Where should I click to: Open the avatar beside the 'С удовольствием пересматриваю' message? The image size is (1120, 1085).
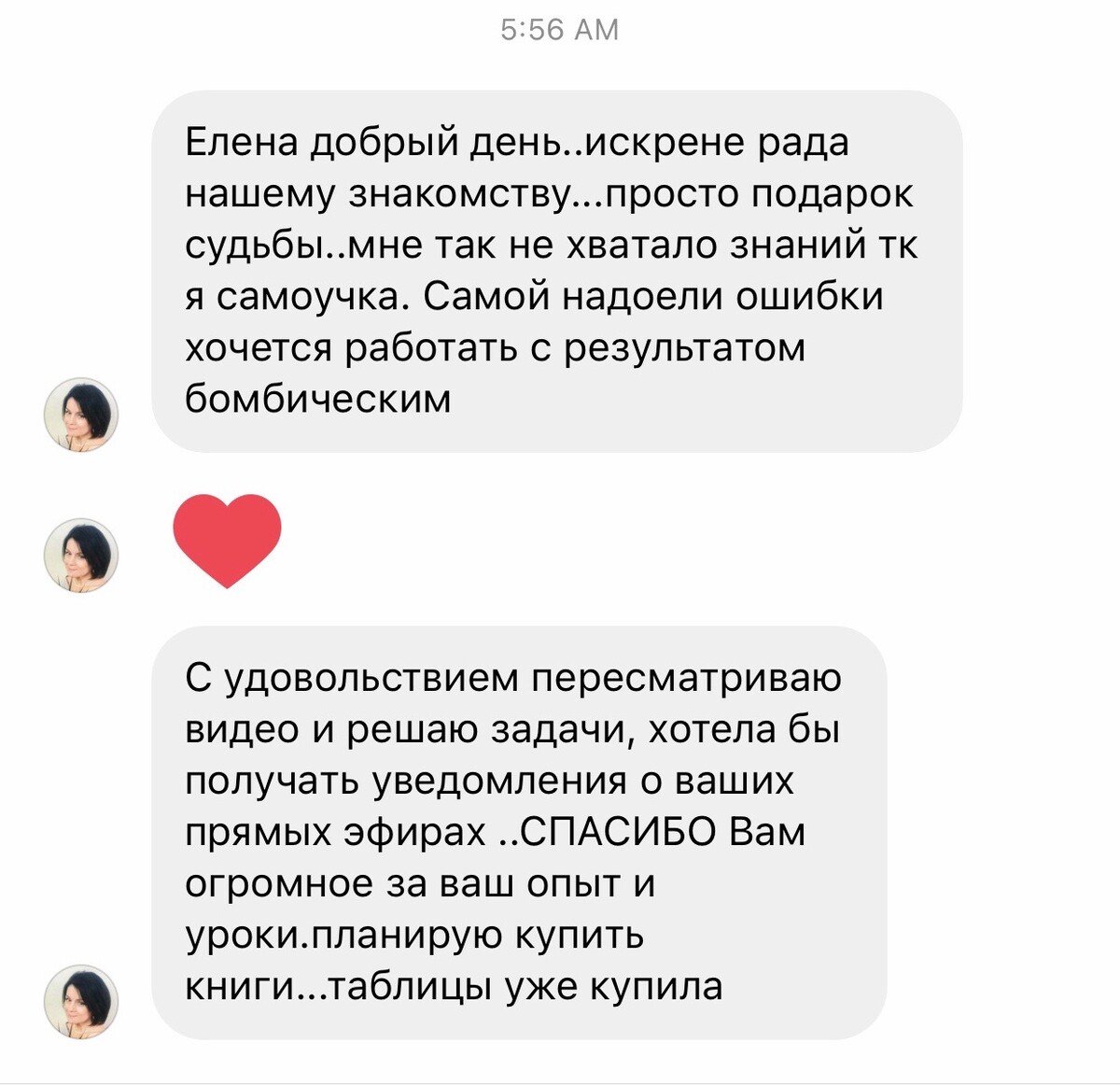coord(81,1002)
